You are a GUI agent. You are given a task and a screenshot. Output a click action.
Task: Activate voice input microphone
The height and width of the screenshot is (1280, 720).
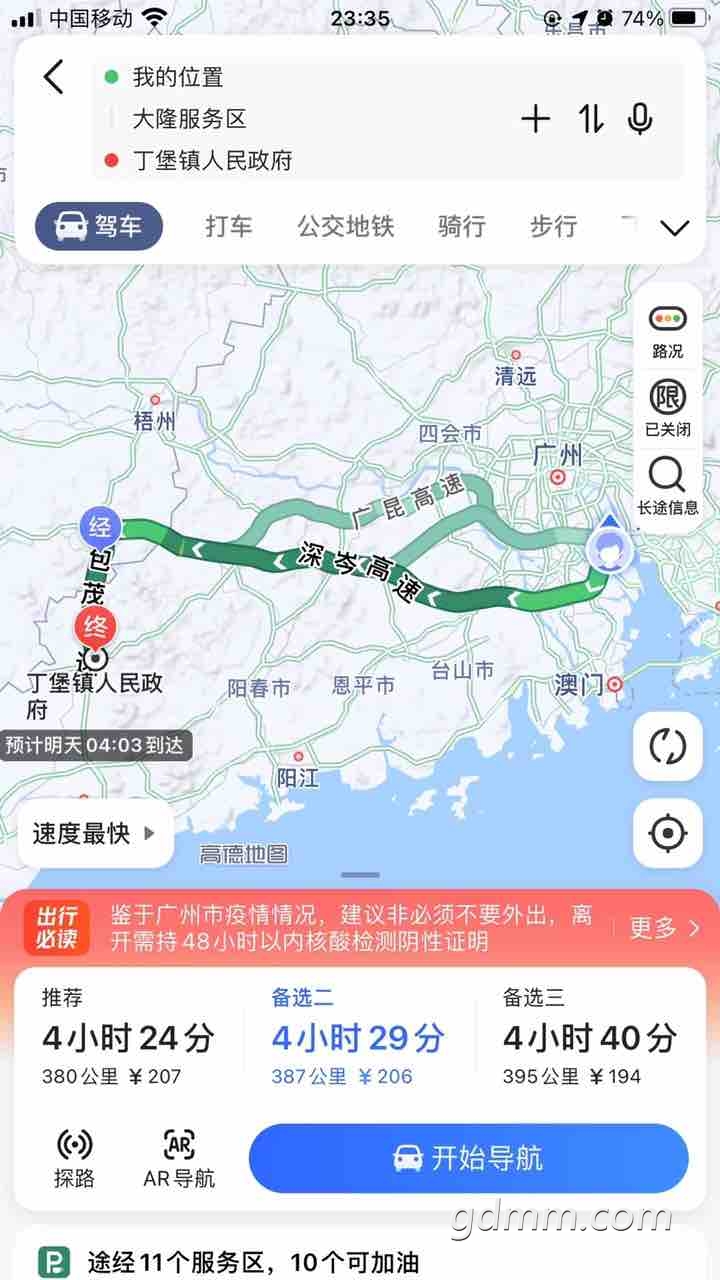click(x=640, y=120)
